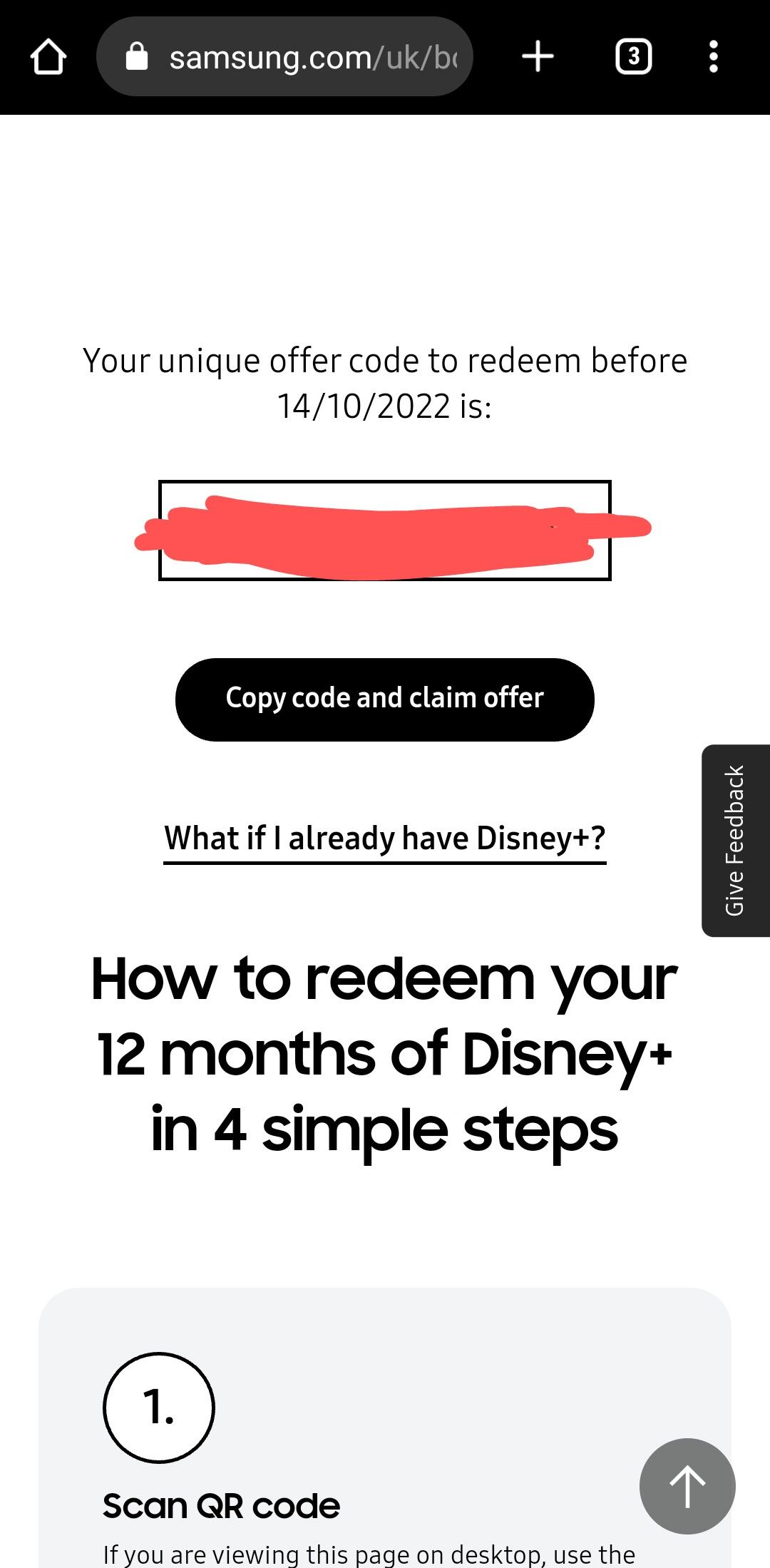Open the browser overflow menu
This screenshot has width=770, height=1568.
click(x=713, y=57)
